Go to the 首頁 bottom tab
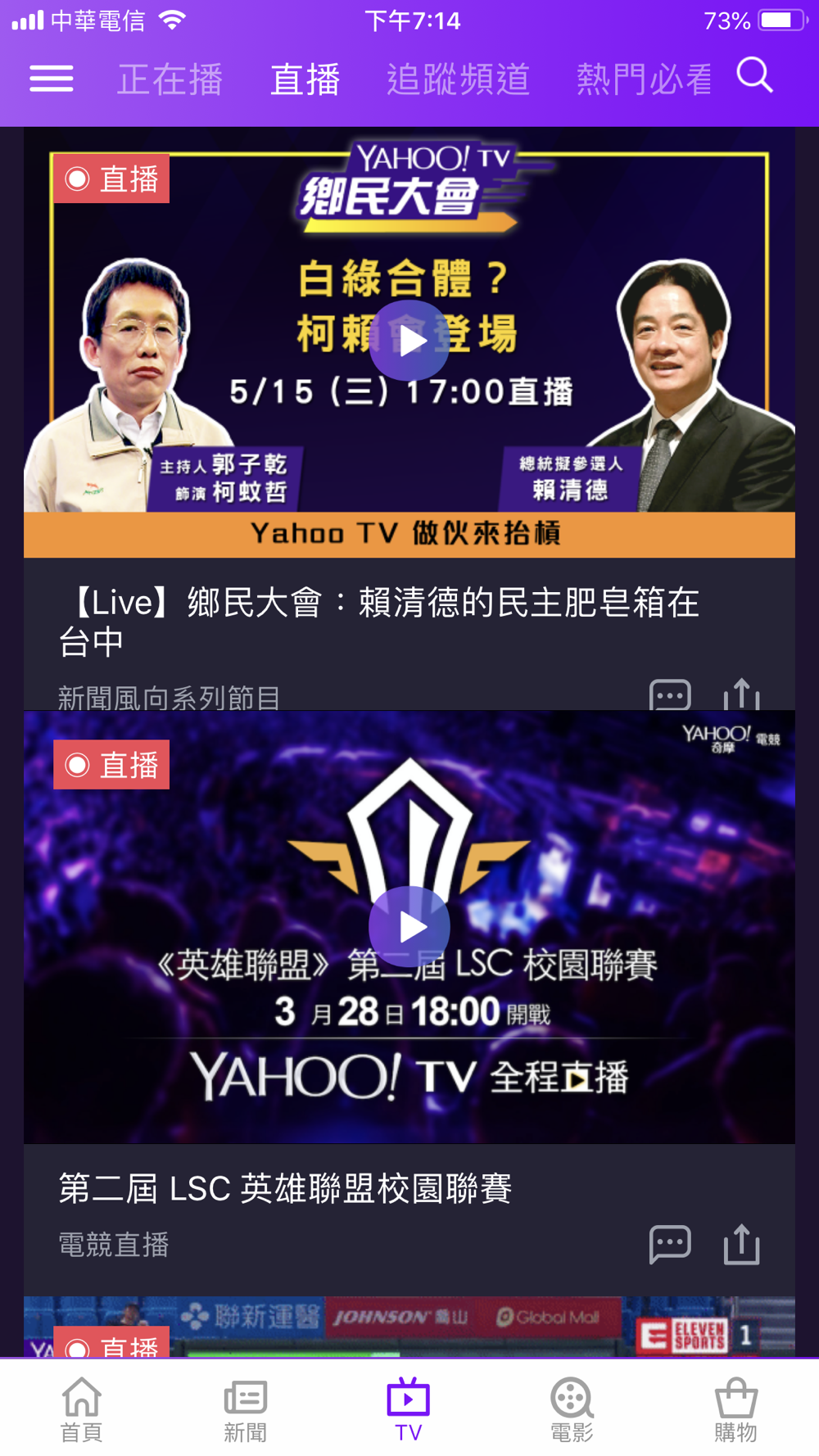The width and height of the screenshot is (819, 1456). (81, 1409)
